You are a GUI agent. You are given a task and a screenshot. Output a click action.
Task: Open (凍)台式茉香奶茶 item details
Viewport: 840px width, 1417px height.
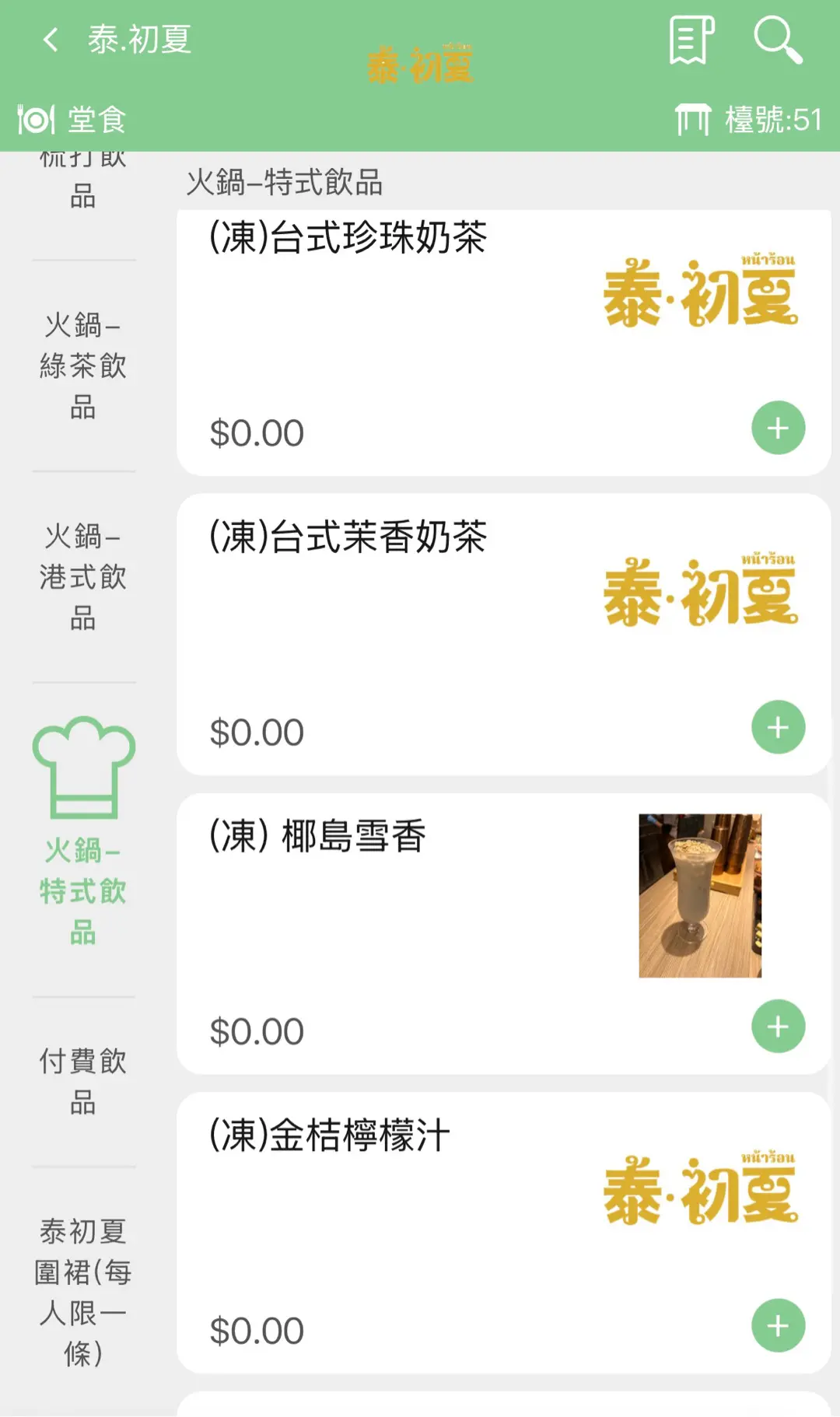tap(348, 537)
